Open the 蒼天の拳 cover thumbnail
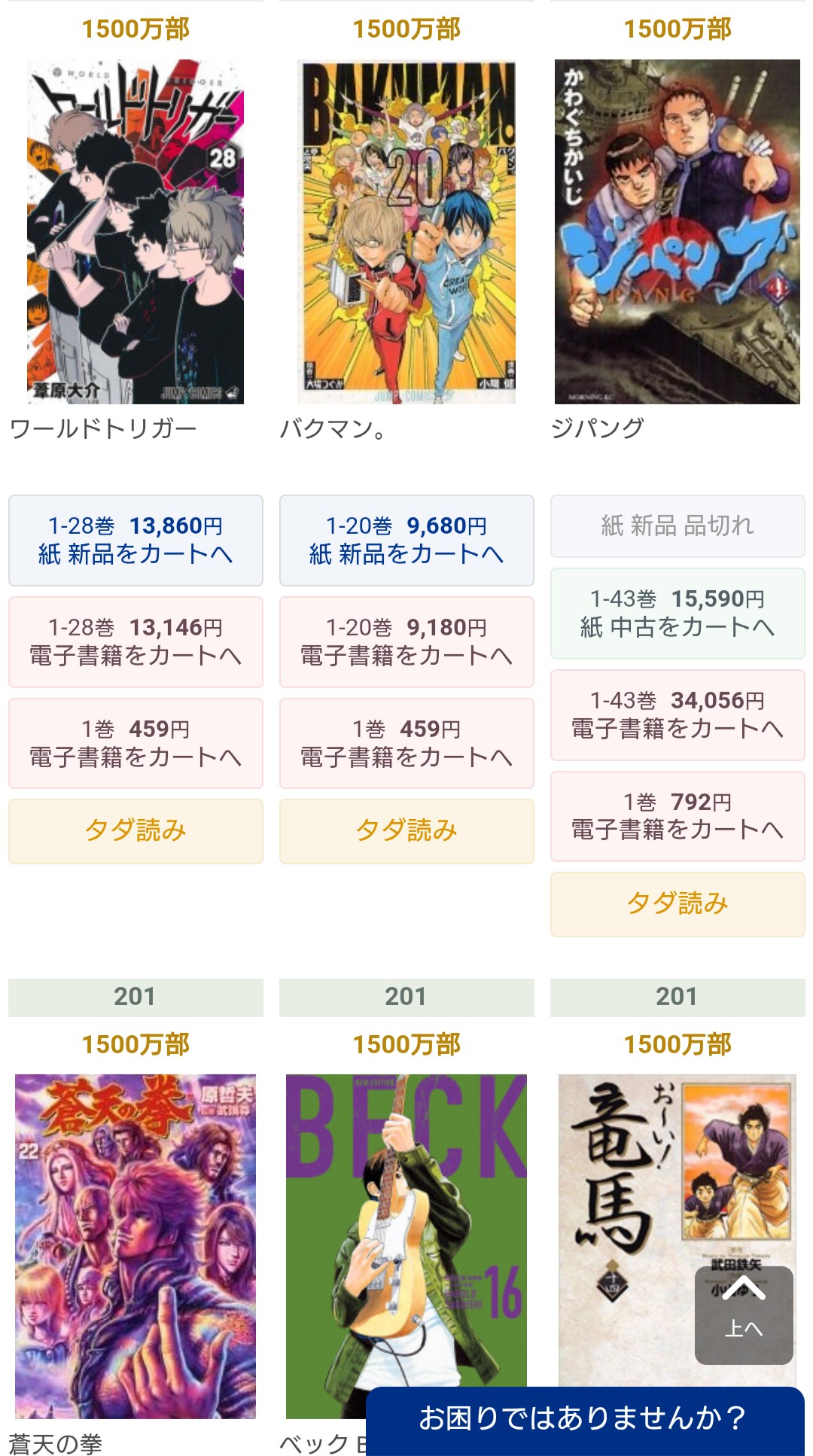813x1456 pixels. click(135, 1246)
